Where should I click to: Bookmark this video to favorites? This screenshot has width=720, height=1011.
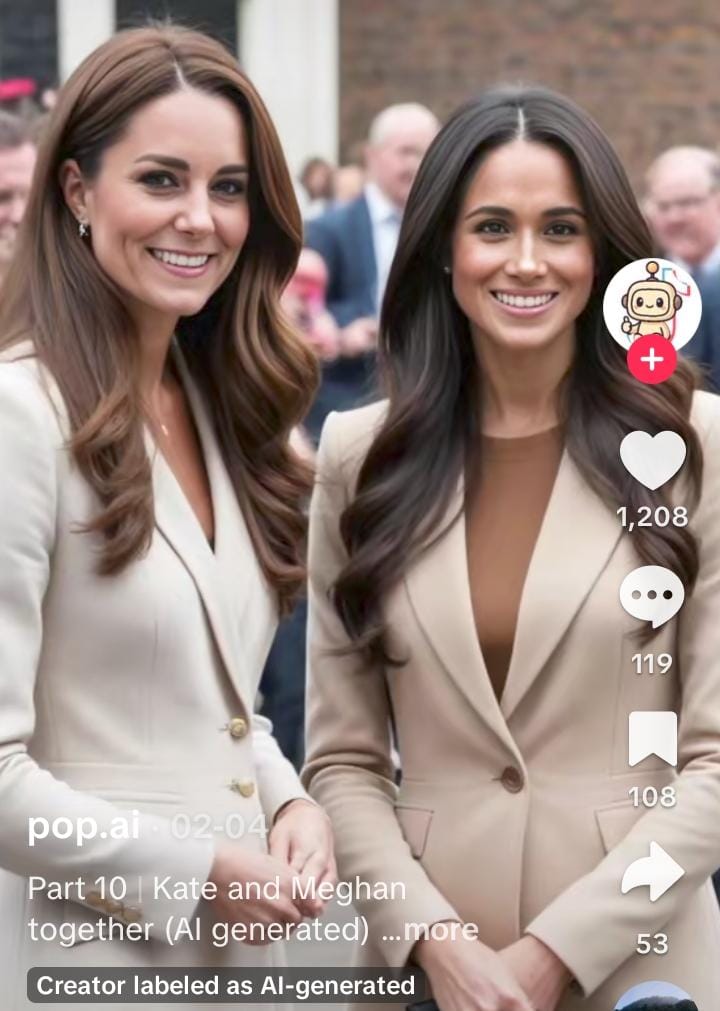(x=652, y=740)
